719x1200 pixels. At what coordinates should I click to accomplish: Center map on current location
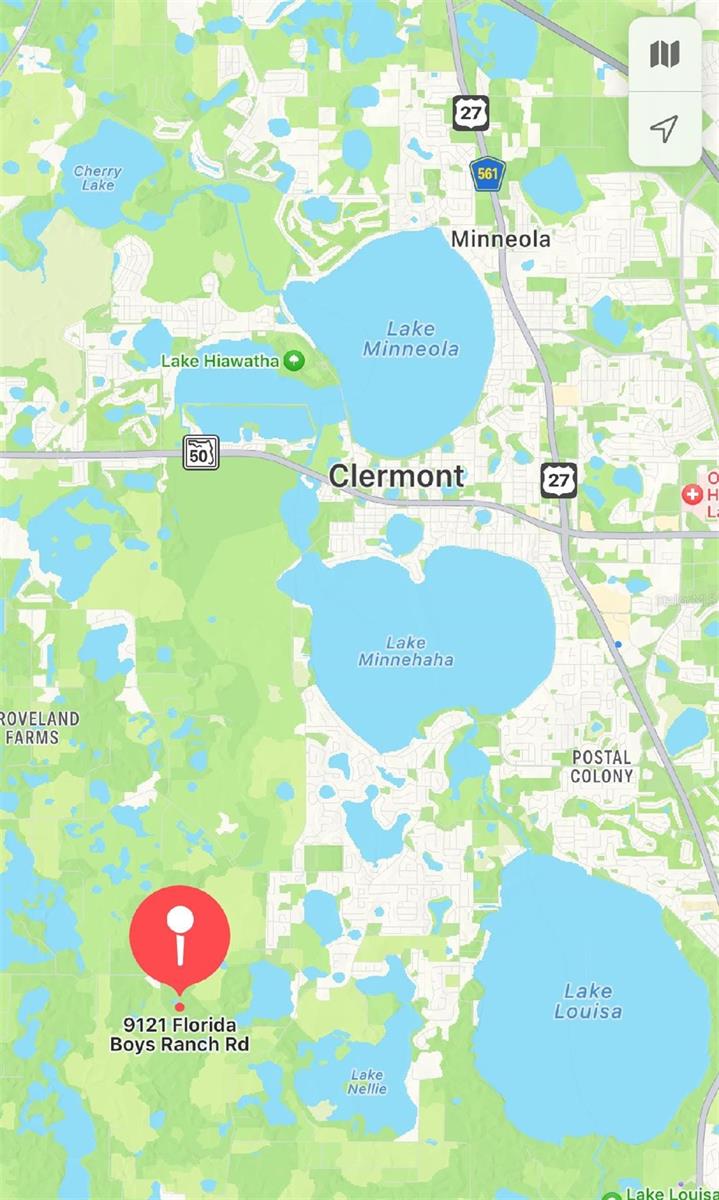click(665, 128)
